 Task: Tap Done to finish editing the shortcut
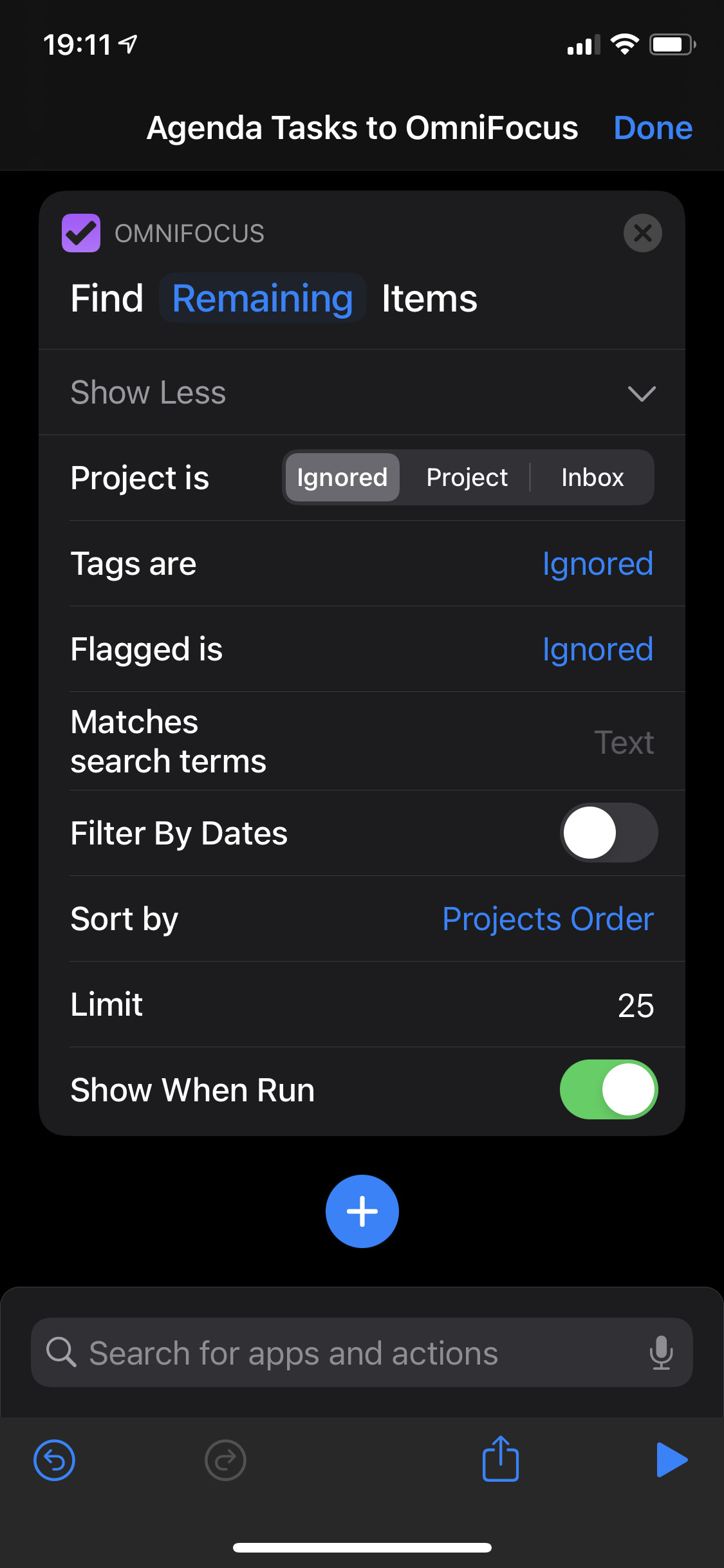(653, 127)
